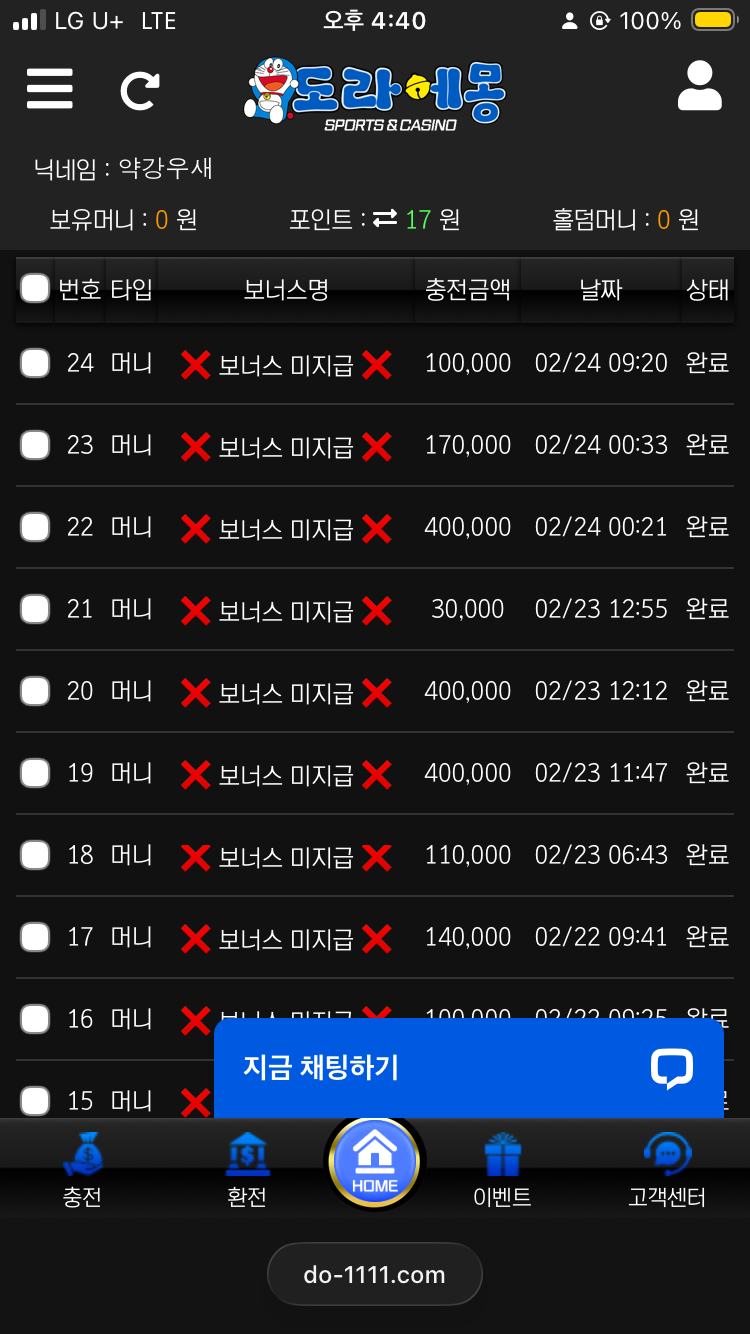Tick the checkbox for entry 22

(35, 527)
